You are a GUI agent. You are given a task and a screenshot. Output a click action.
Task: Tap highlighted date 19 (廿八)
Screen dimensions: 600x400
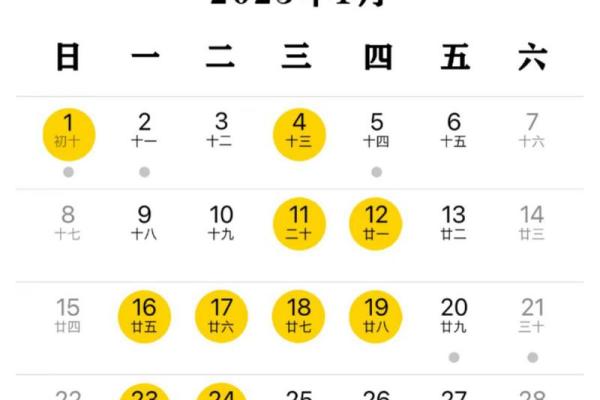[376, 316]
